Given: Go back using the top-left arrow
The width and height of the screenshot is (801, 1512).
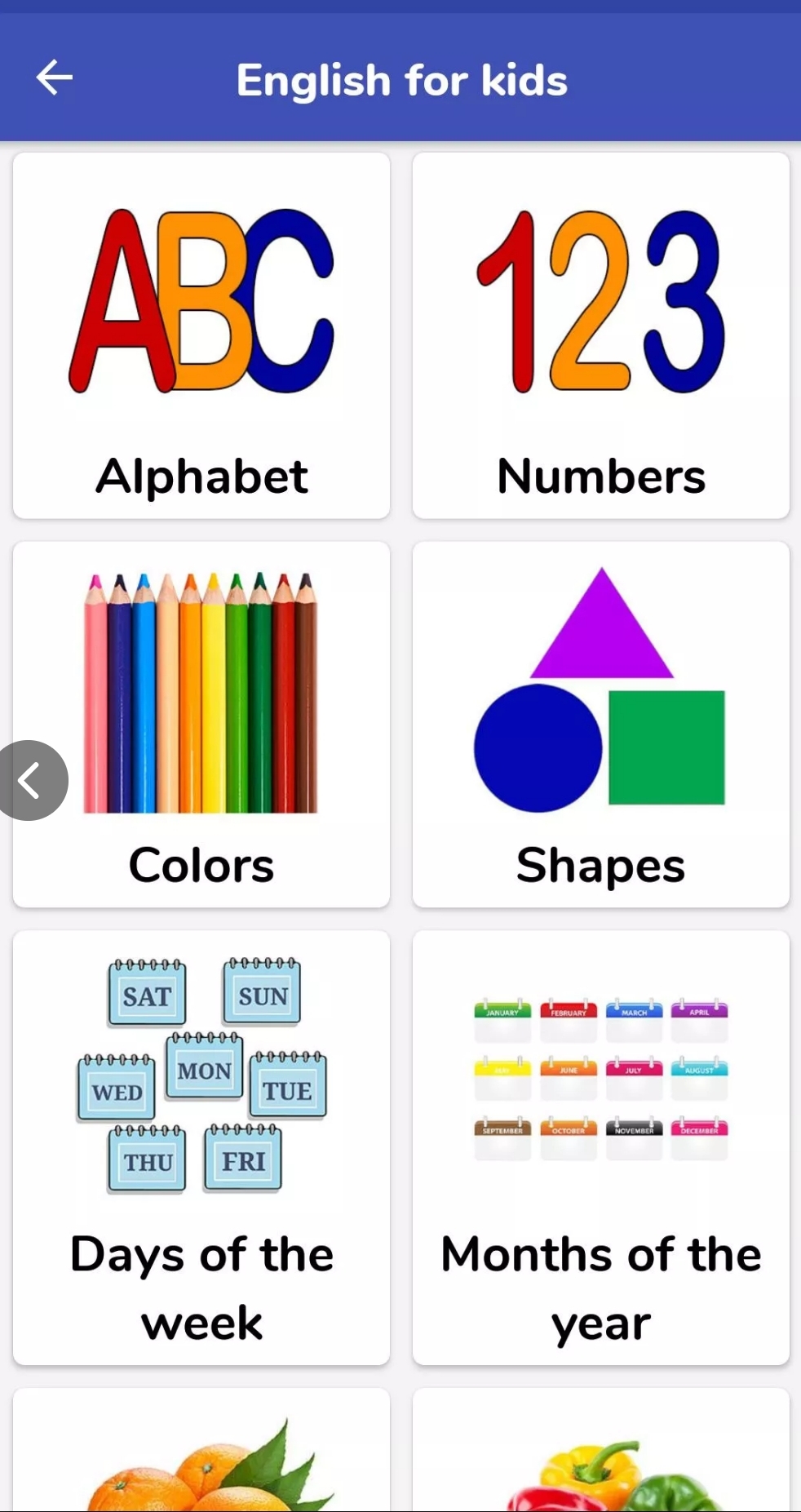Looking at the screenshot, I should click(55, 78).
